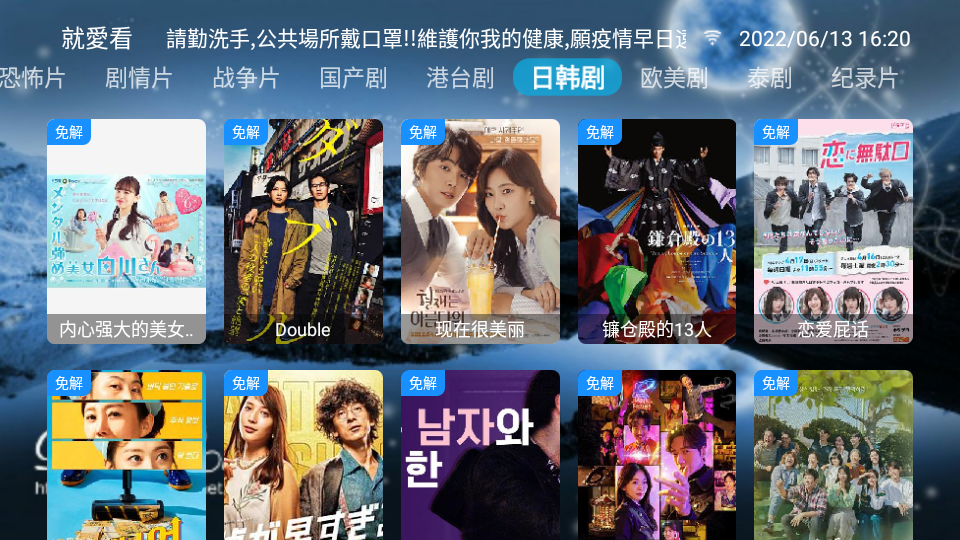960x540 pixels.
Task: Switch to the 恐怖片 tab
Action: click(32, 78)
